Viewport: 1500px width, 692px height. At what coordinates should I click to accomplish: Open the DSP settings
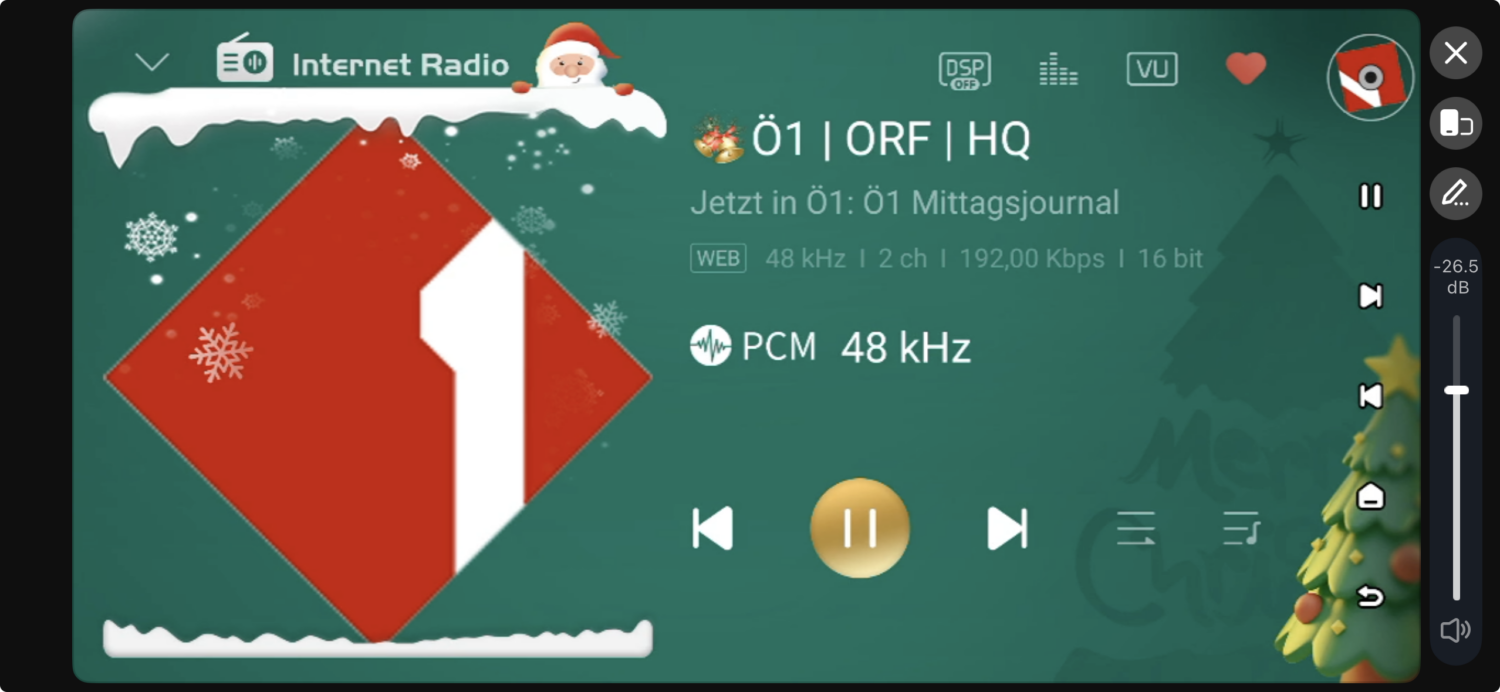(964, 70)
